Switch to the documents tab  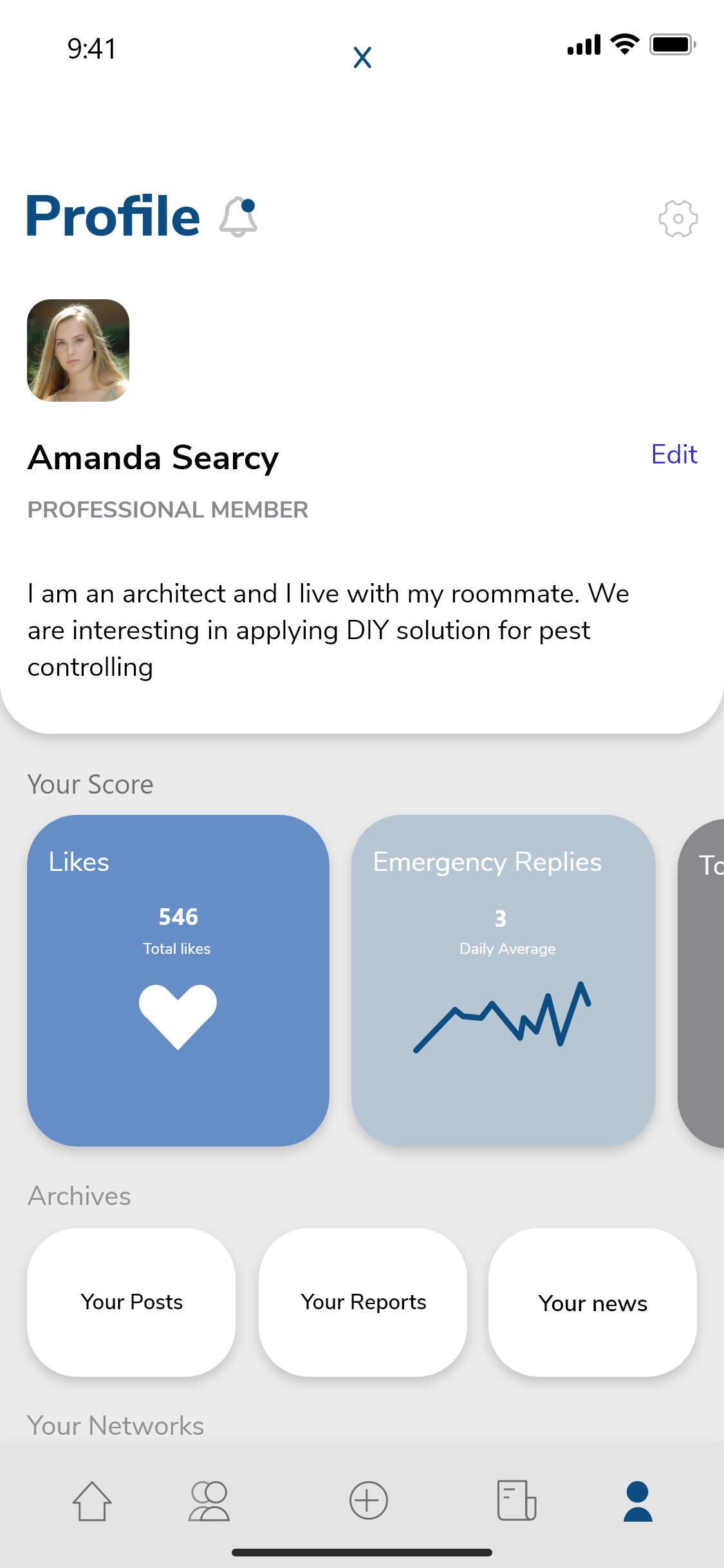516,1501
